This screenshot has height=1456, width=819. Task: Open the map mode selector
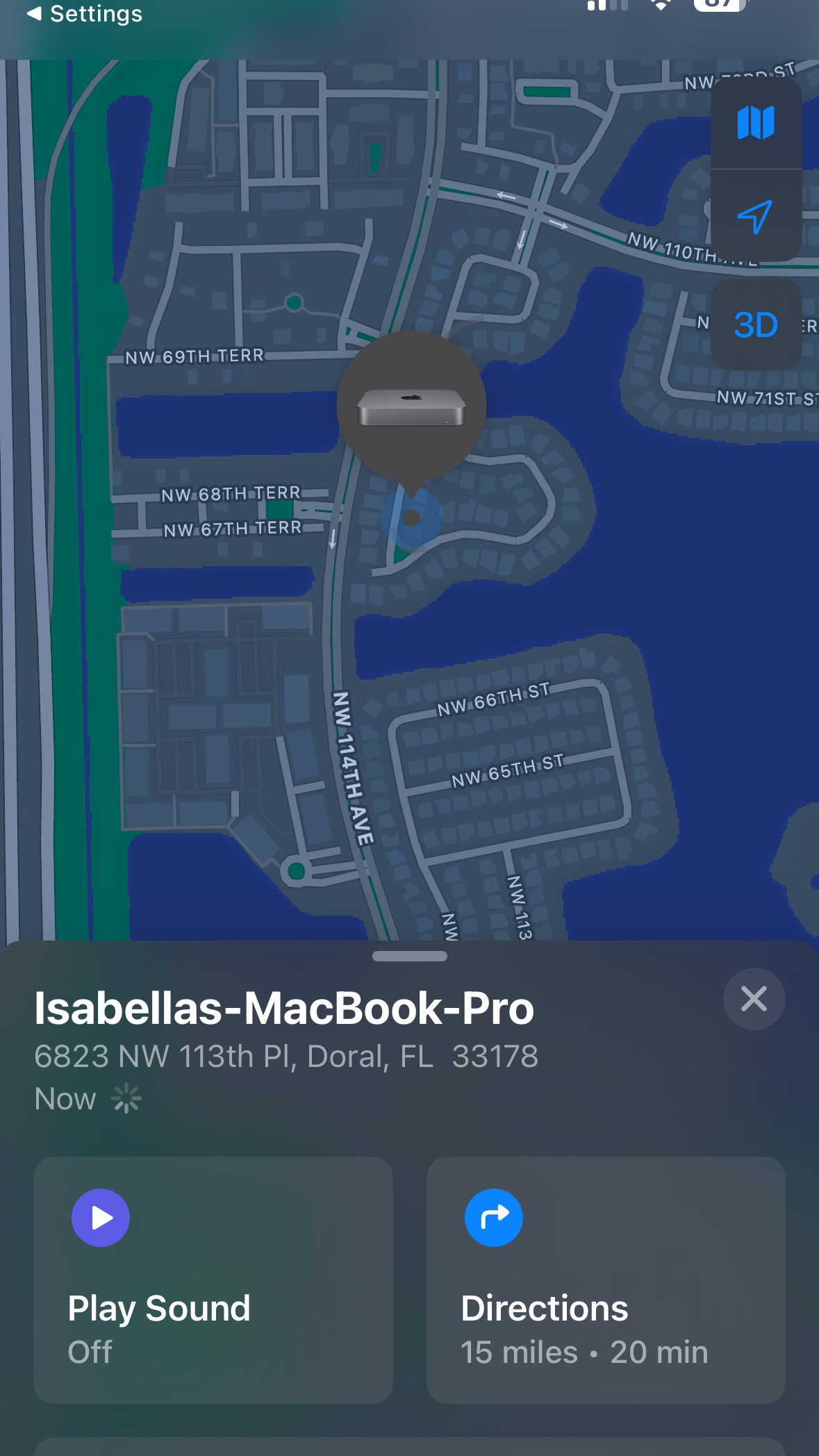click(756, 124)
